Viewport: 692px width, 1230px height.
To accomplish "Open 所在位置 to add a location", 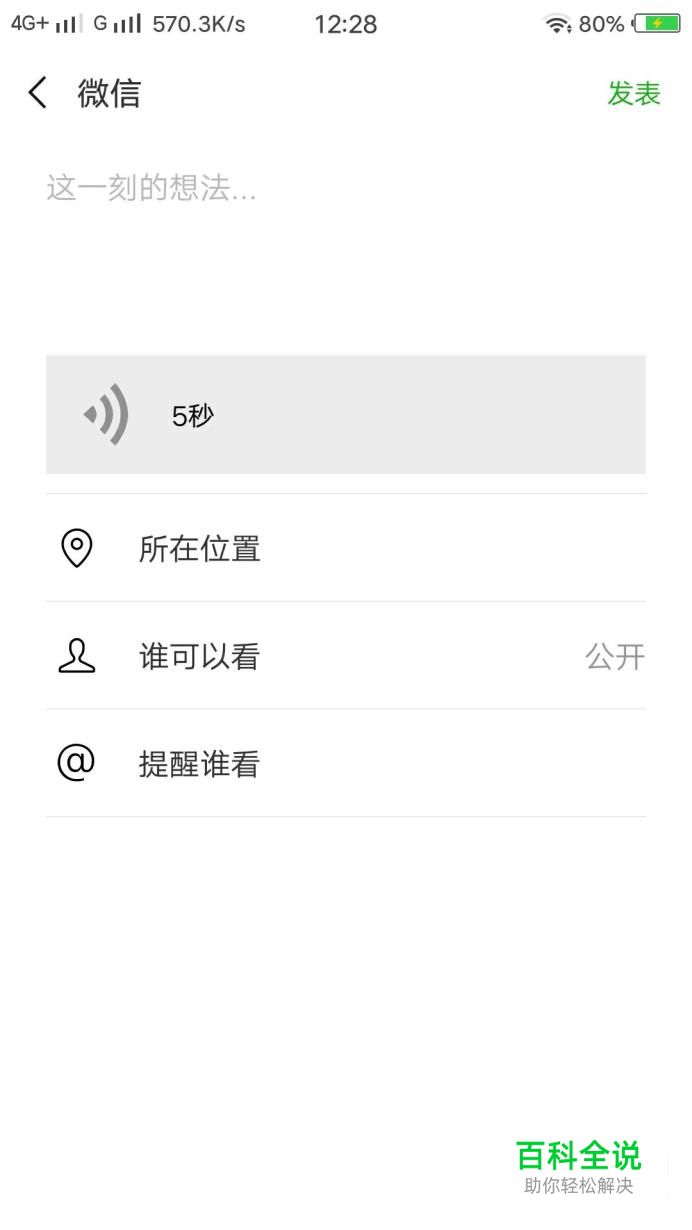I will (x=346, y=548).
